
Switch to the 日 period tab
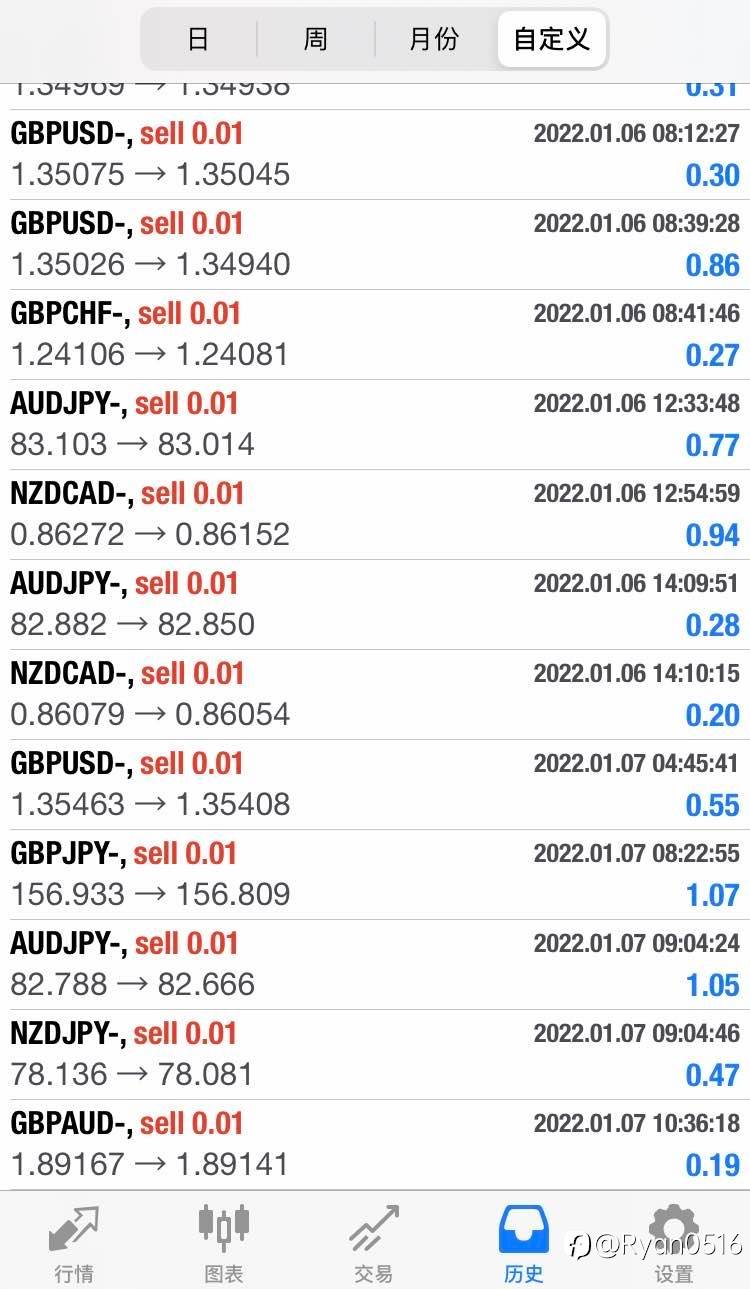pyautogui.click(x=198, y=40)
